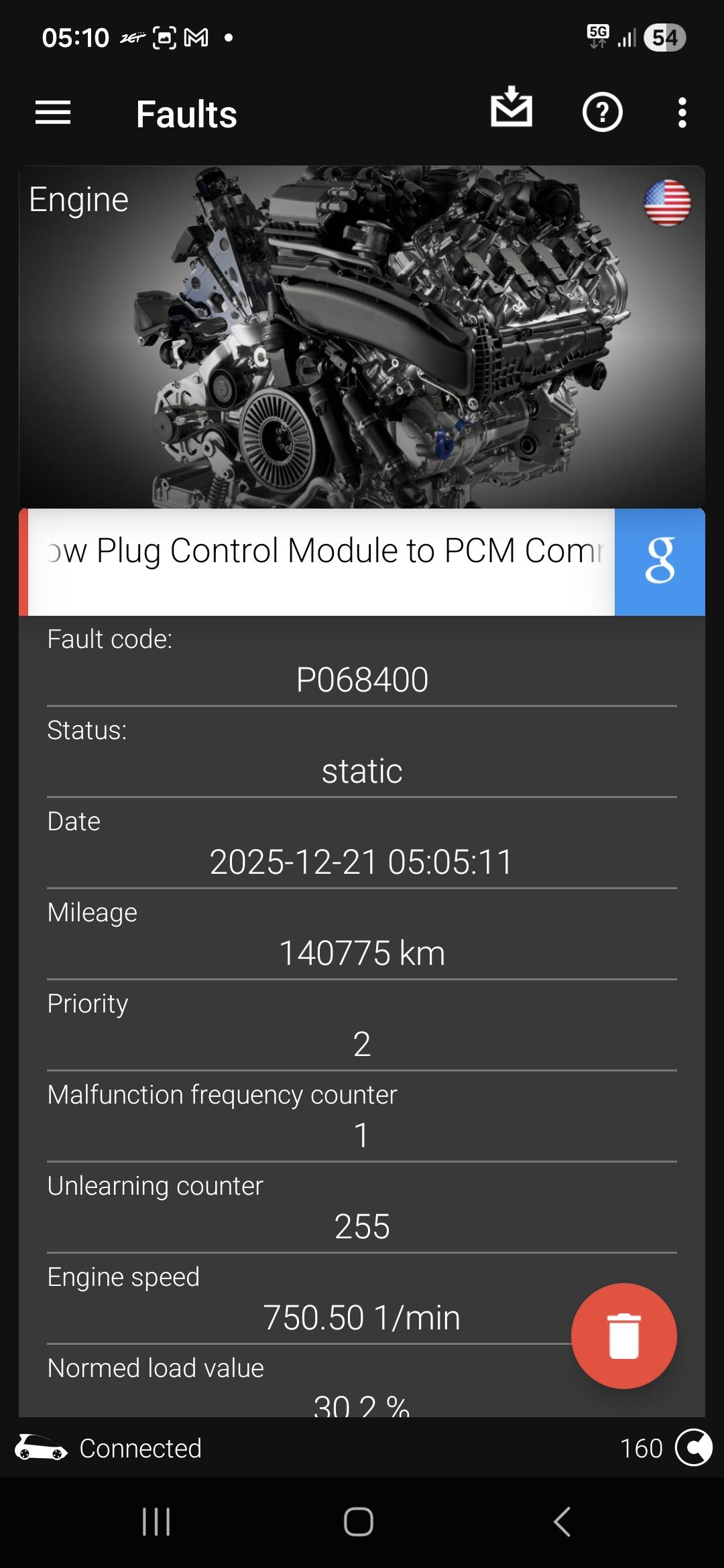Go back using the system back button
The image size is (724, 1568).
coord(562,1521)
